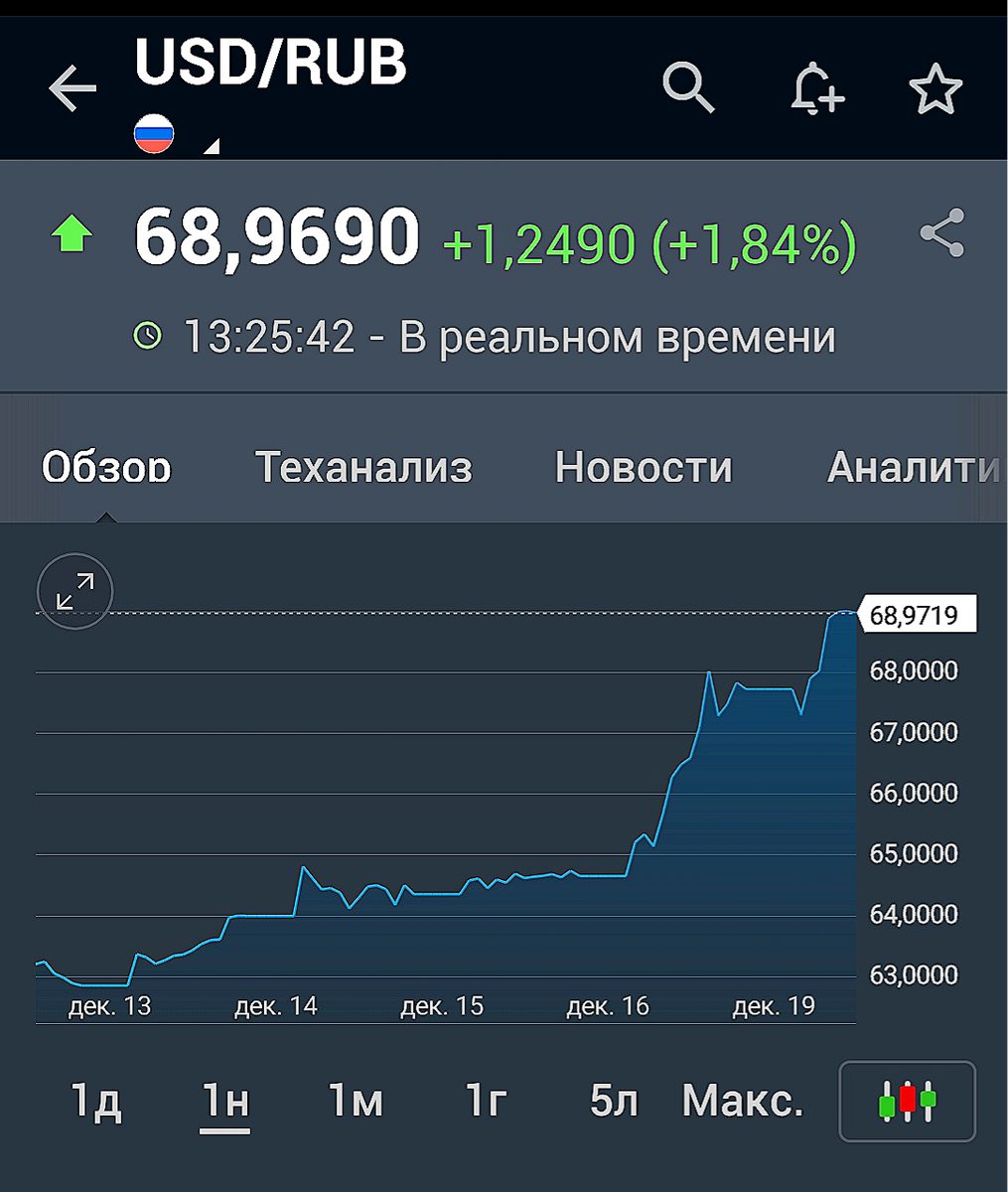Show the 1м chart range
The width and height of the screenshot is (1008, 1192).
[x=356, y=1101]
